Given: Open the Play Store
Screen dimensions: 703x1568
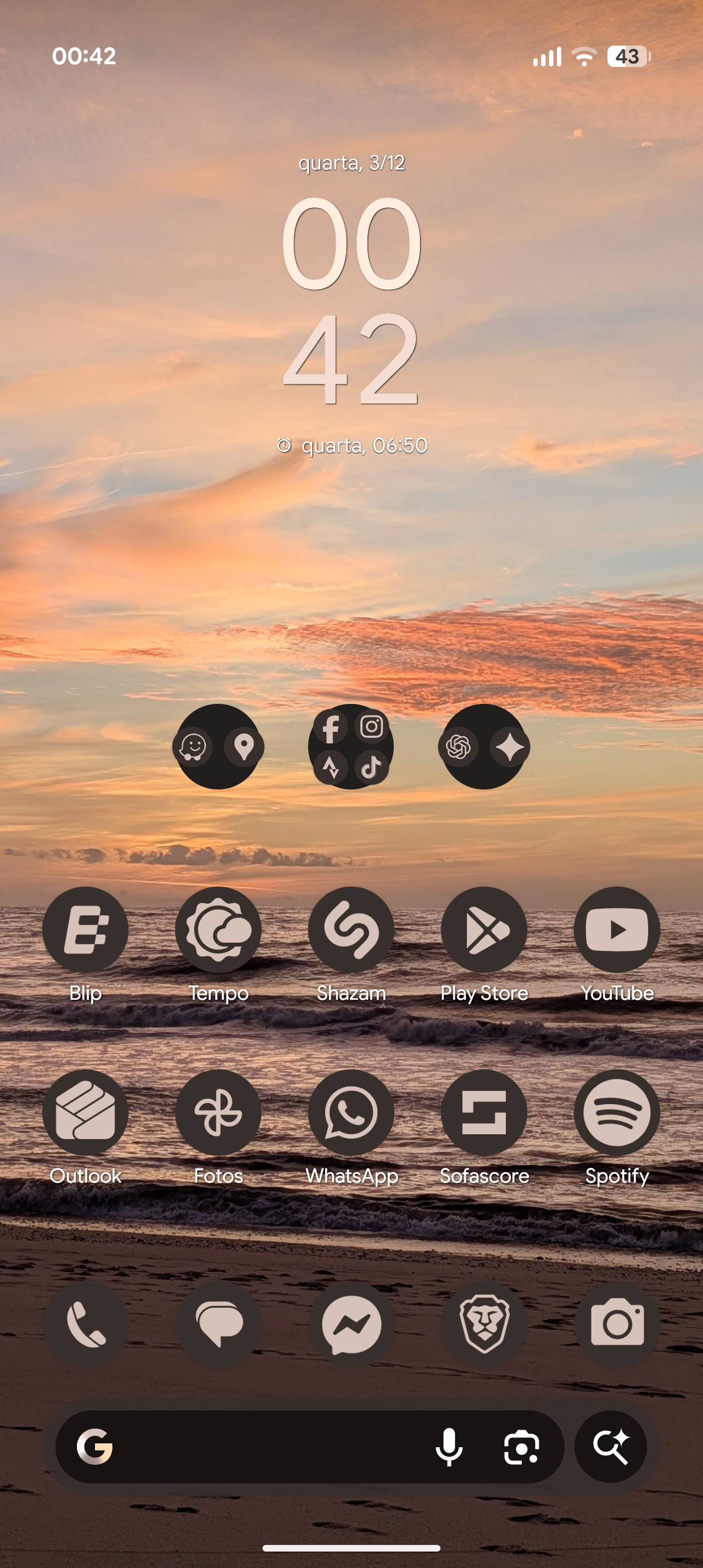Looking at the screenshot, I should click(484, 929).
